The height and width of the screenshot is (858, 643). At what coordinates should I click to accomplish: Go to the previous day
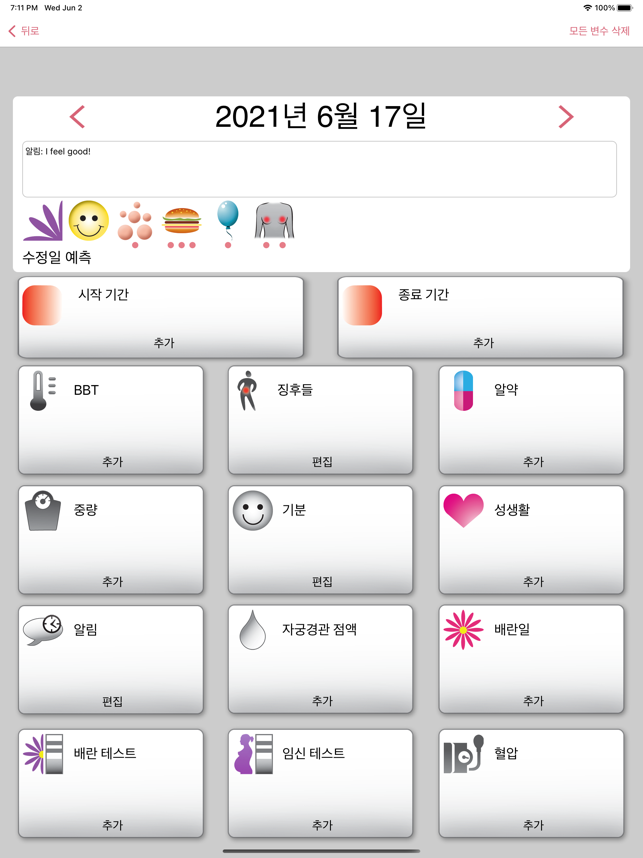click(77, 117)
